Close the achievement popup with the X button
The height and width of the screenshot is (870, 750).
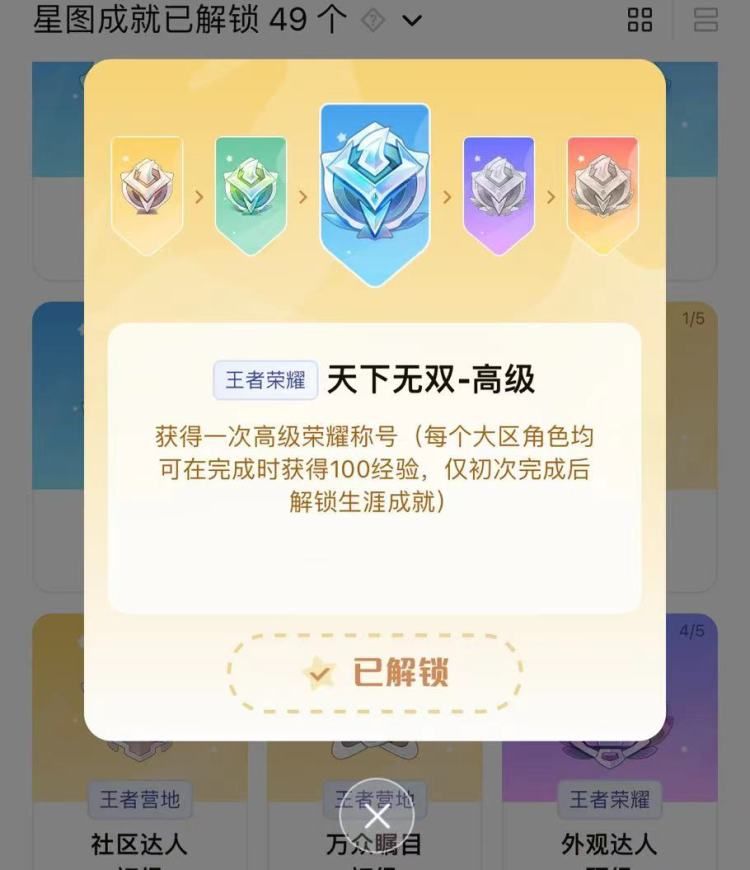(376, 817)
